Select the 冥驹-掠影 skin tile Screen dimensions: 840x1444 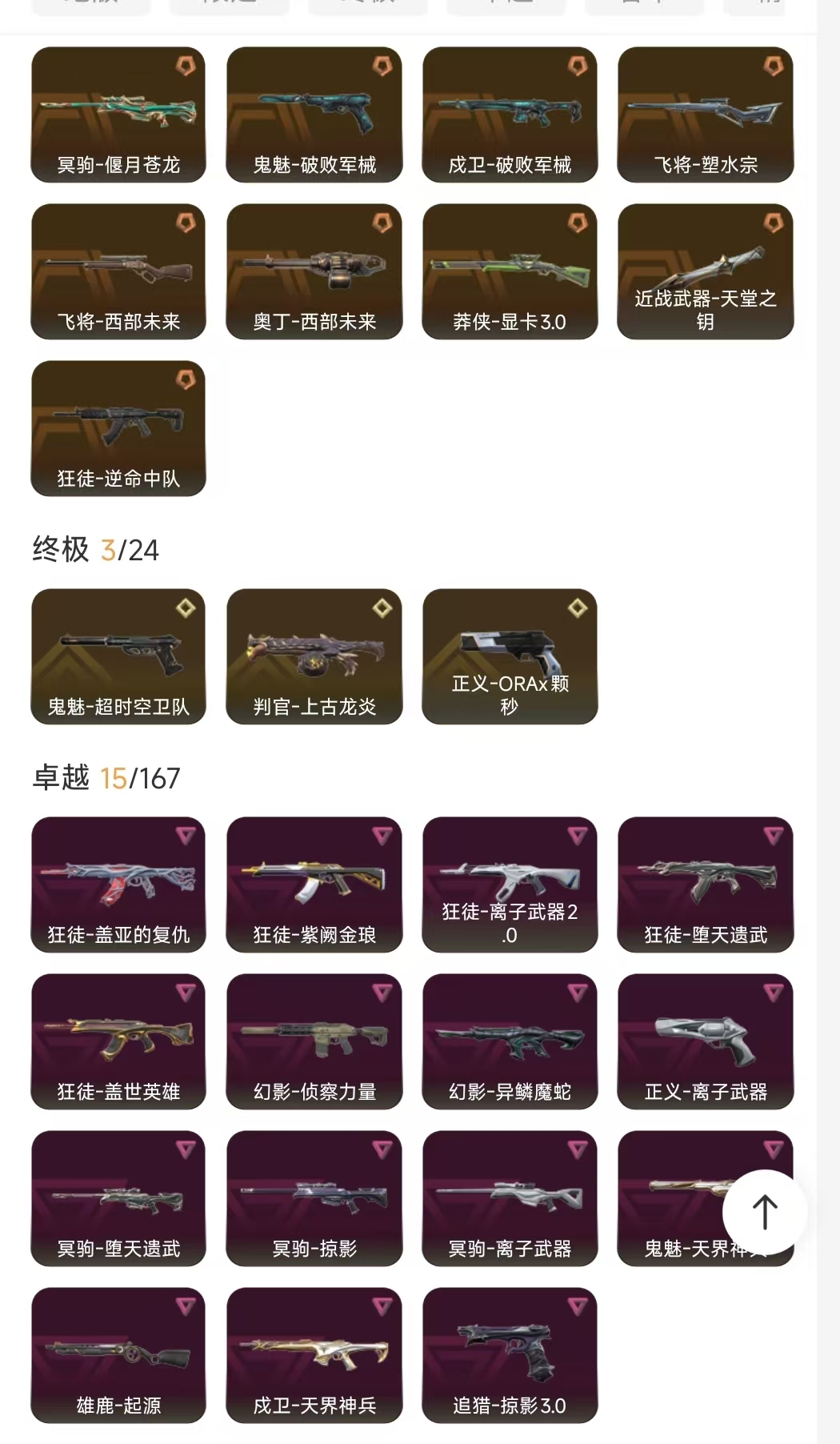314,1198
